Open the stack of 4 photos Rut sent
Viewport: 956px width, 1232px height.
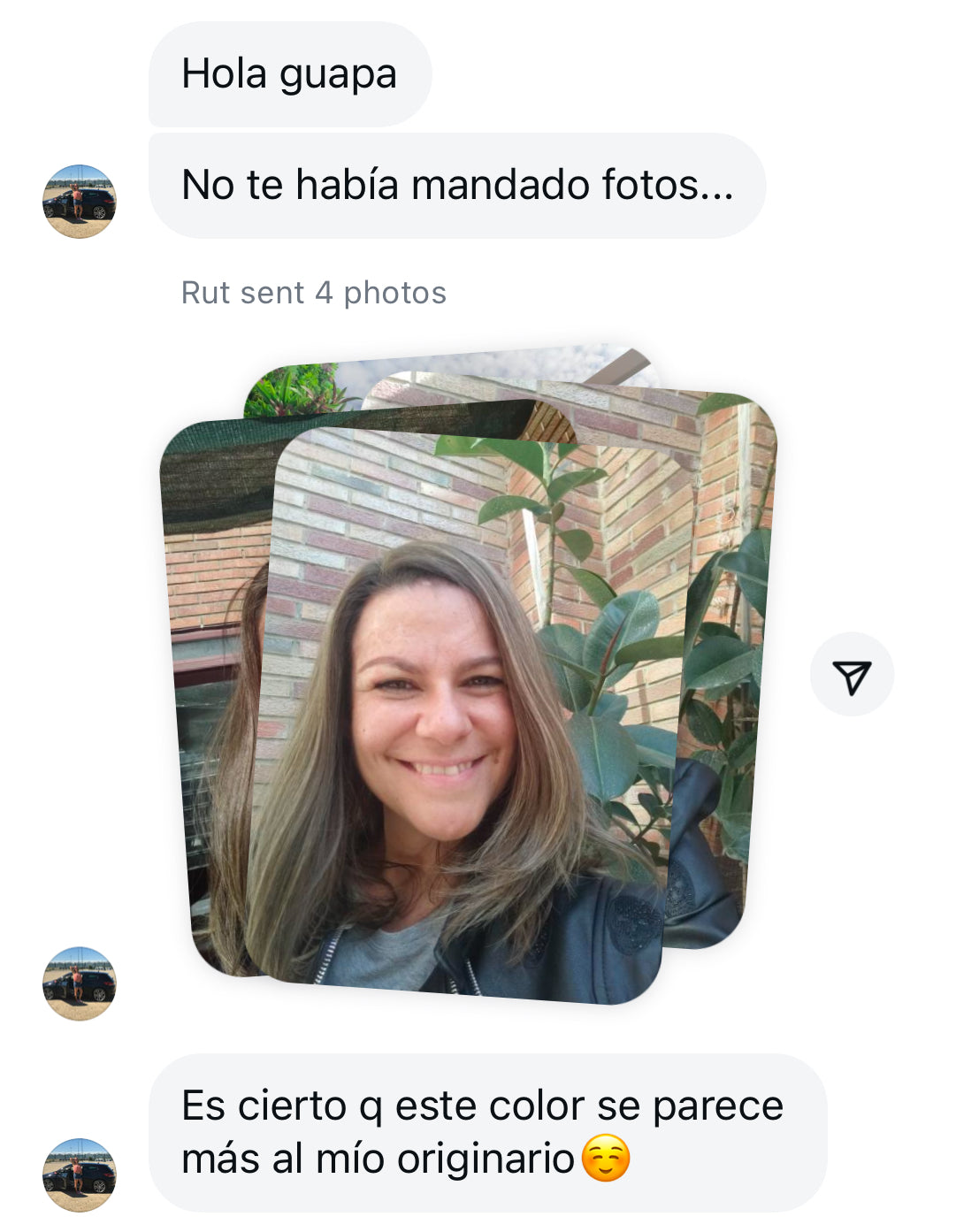(460, 708)
